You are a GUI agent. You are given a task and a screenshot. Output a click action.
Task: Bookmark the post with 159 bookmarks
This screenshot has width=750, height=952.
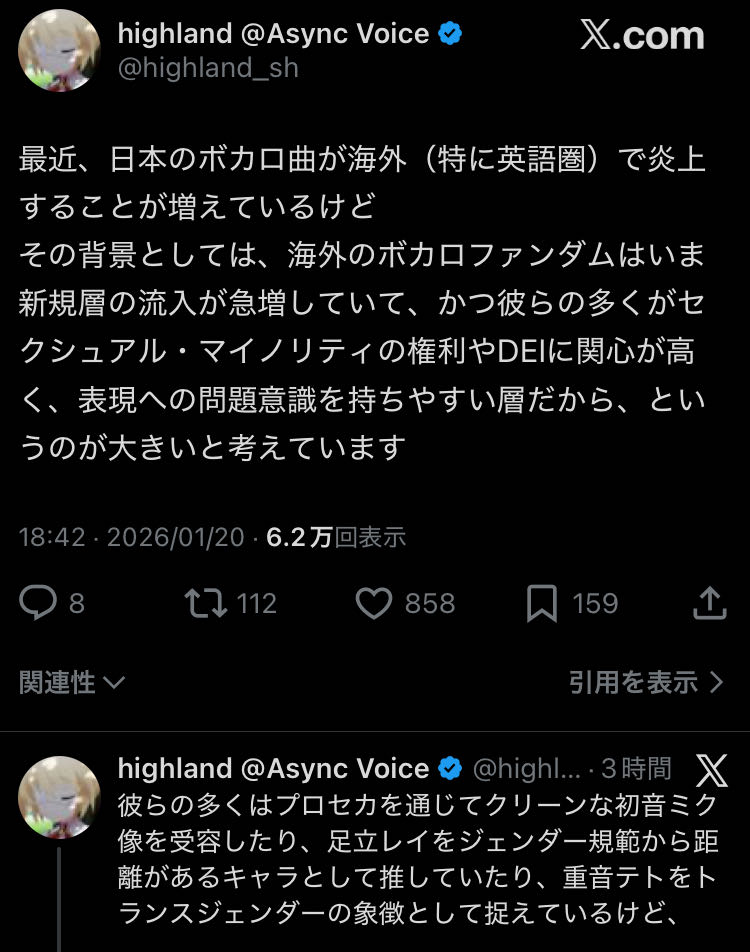pyautogui.click(x=542, y=603)
